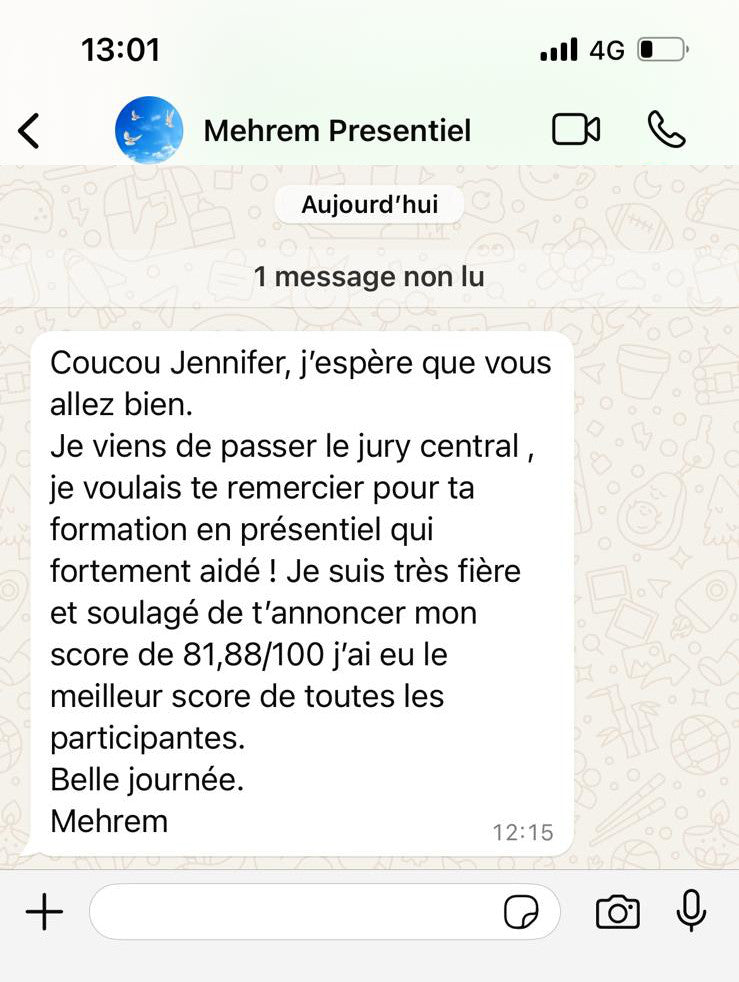This screenshot has width=739, height=982.
Task: Open the sticker picker
Action: pyautogui.click(x=522, y=912)
